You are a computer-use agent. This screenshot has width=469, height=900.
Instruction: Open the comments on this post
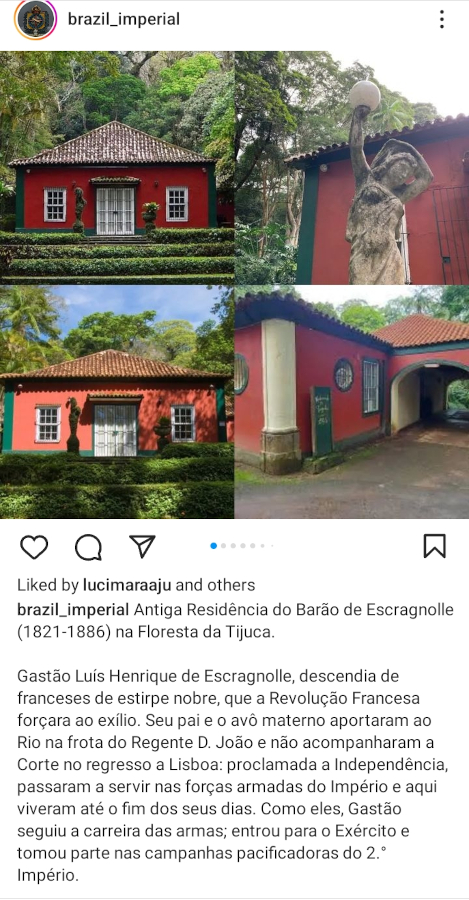[x=88, y=546]
